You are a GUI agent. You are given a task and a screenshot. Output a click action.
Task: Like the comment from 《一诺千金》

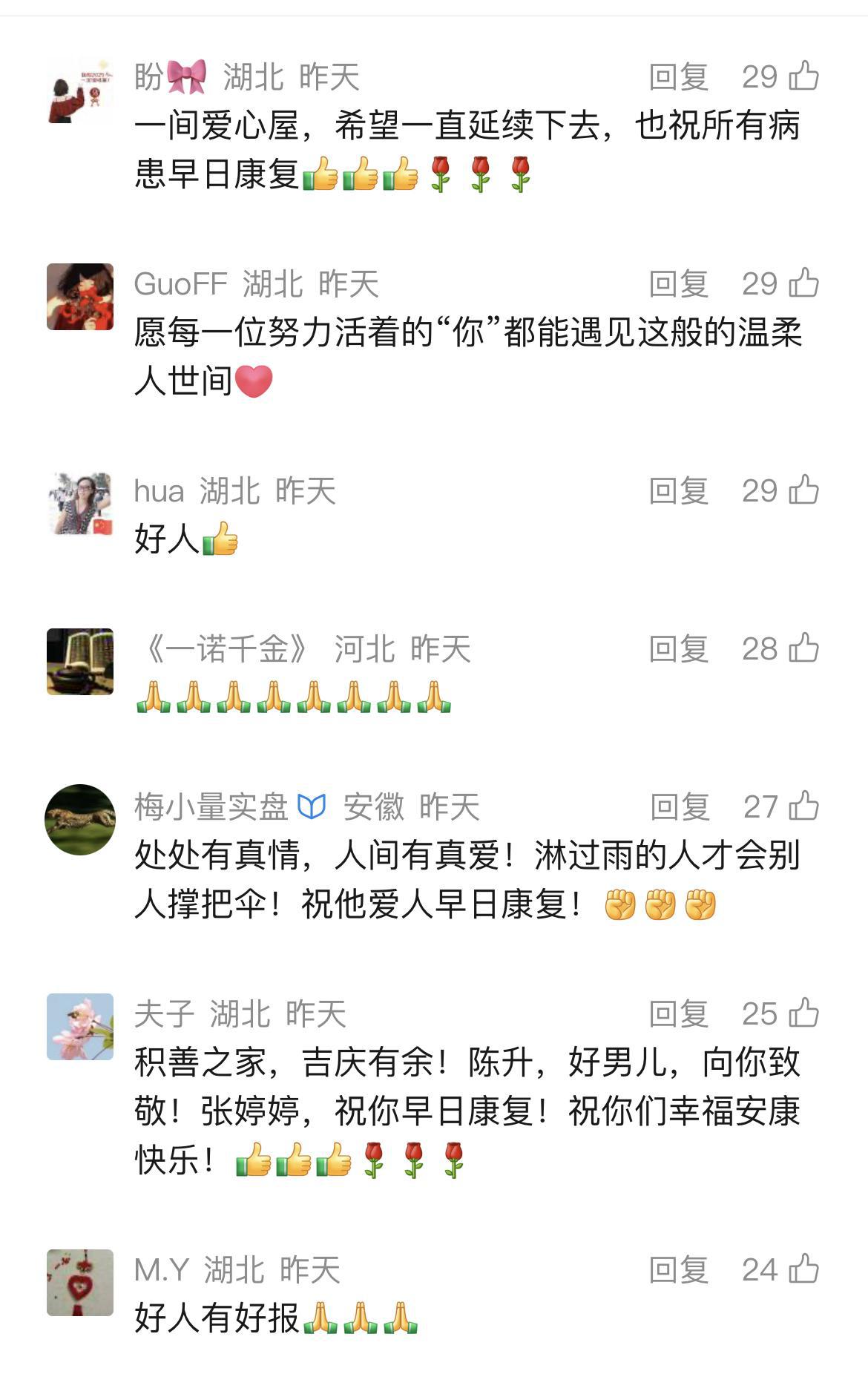(x=803, y=648)
